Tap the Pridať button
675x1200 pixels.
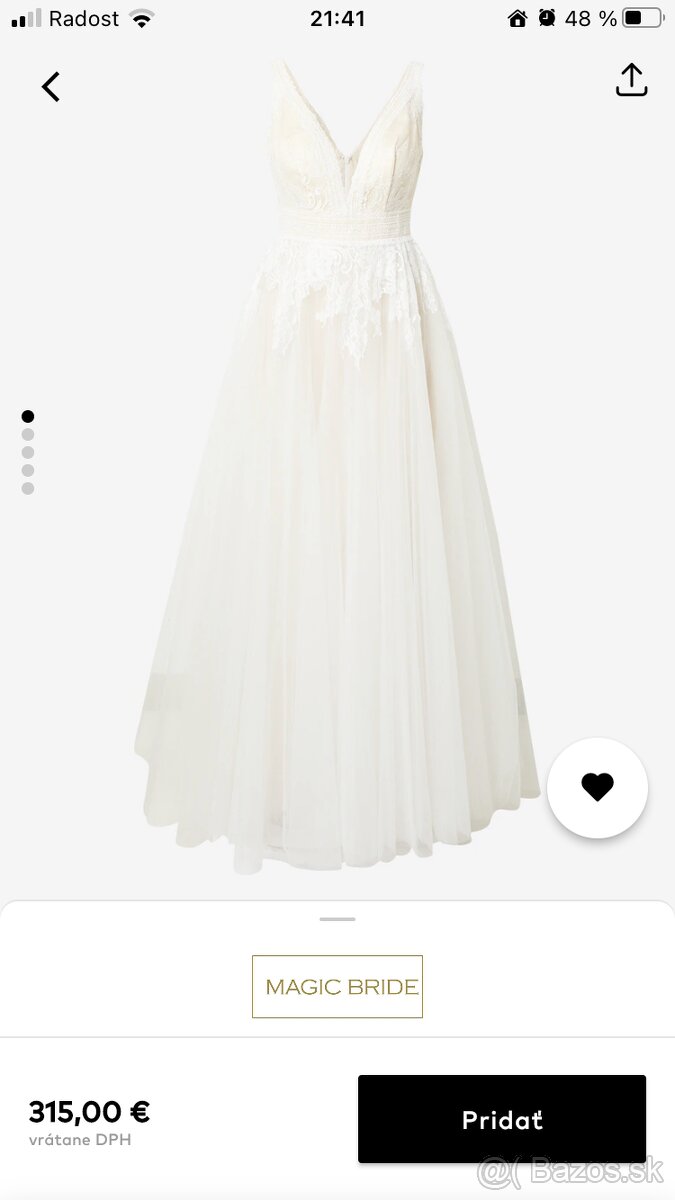(x=502, y=1119)
